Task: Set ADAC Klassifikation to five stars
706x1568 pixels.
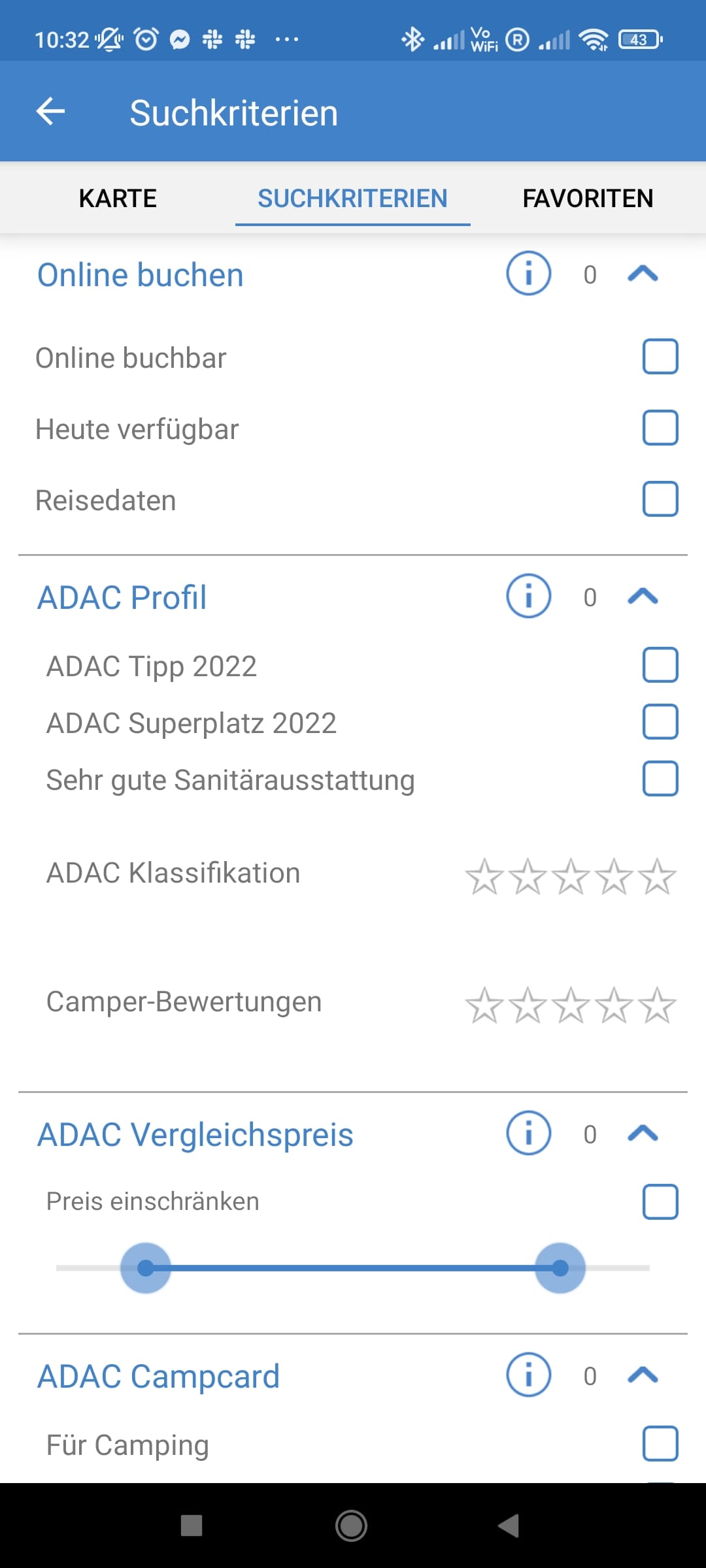Action: pyautogui.click(x=657, y=876)
